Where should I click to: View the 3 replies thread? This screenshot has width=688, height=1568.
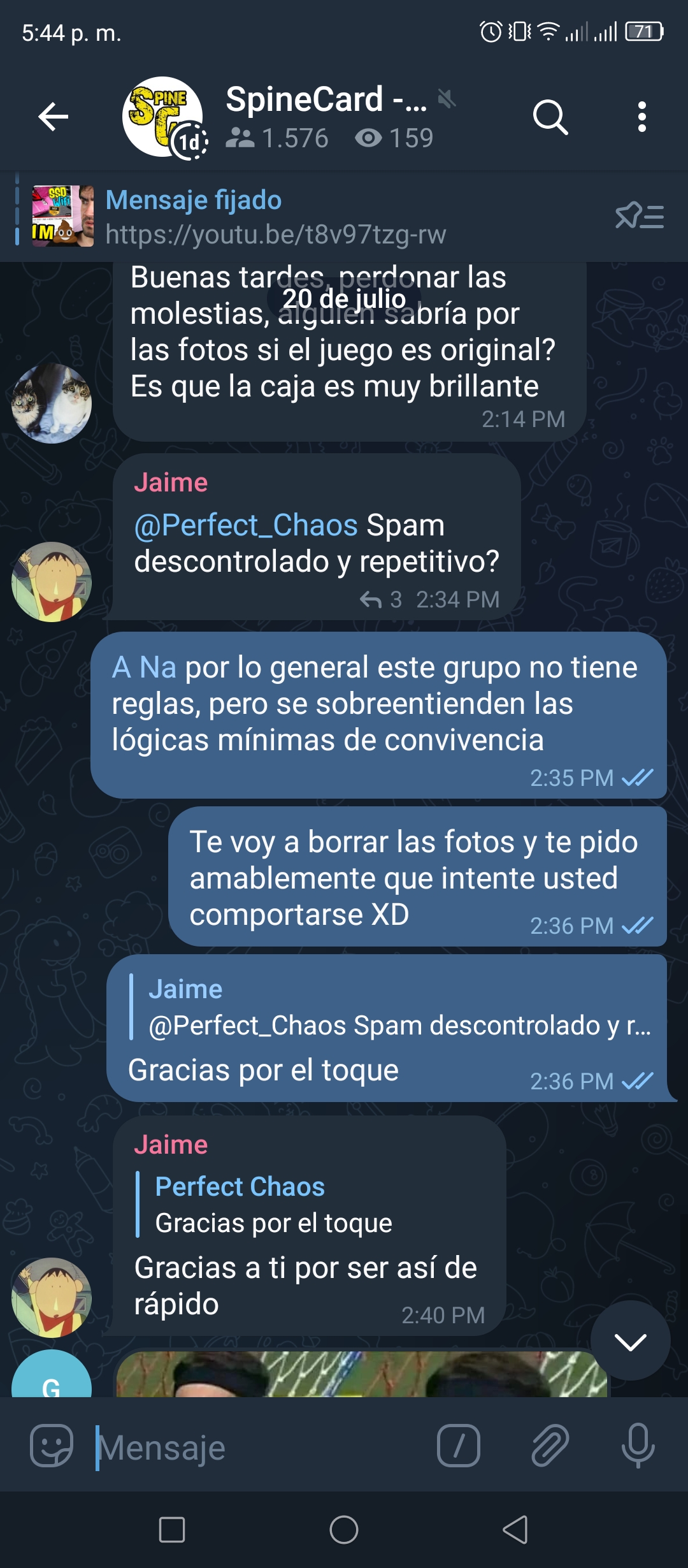[x=380, y=599]
